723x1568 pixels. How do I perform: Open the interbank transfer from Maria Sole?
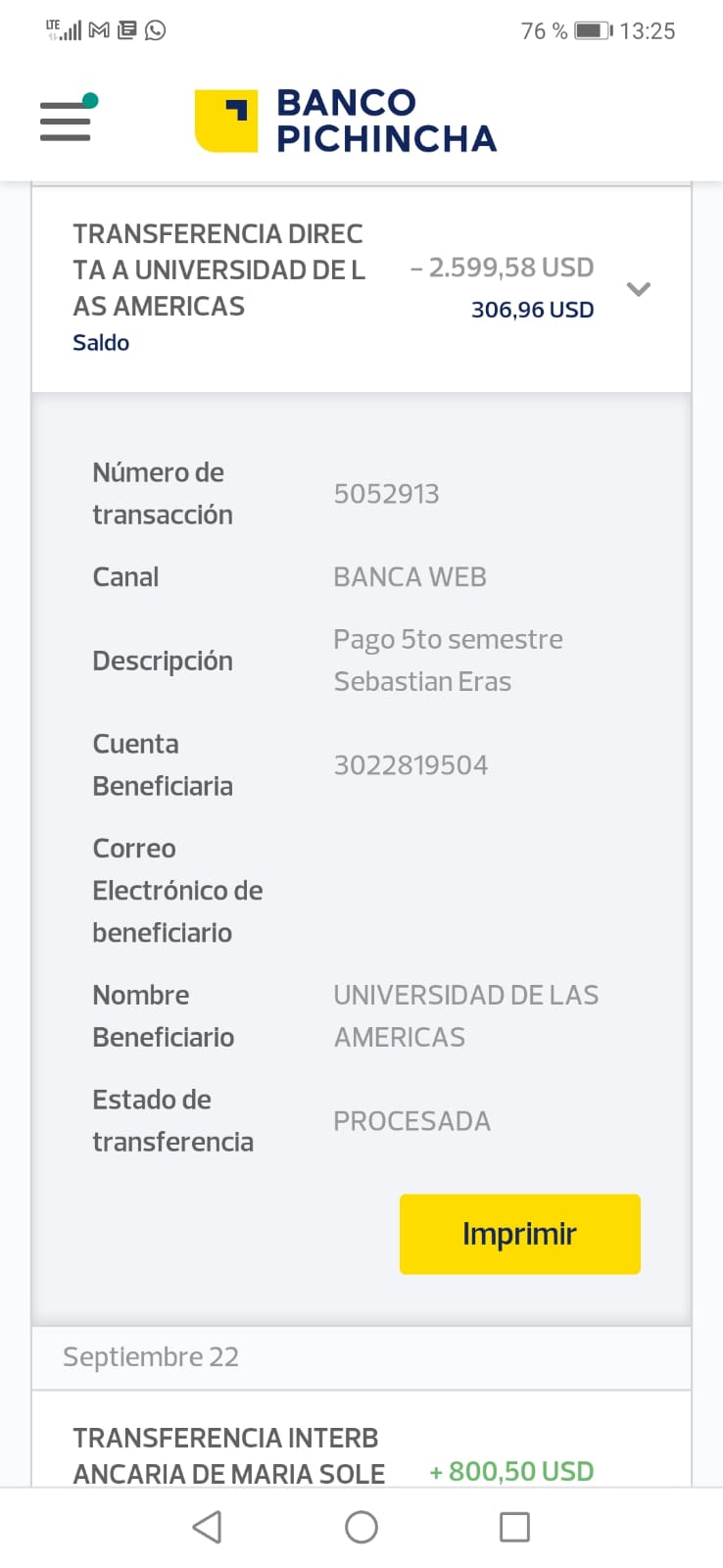coord(333,1456)
